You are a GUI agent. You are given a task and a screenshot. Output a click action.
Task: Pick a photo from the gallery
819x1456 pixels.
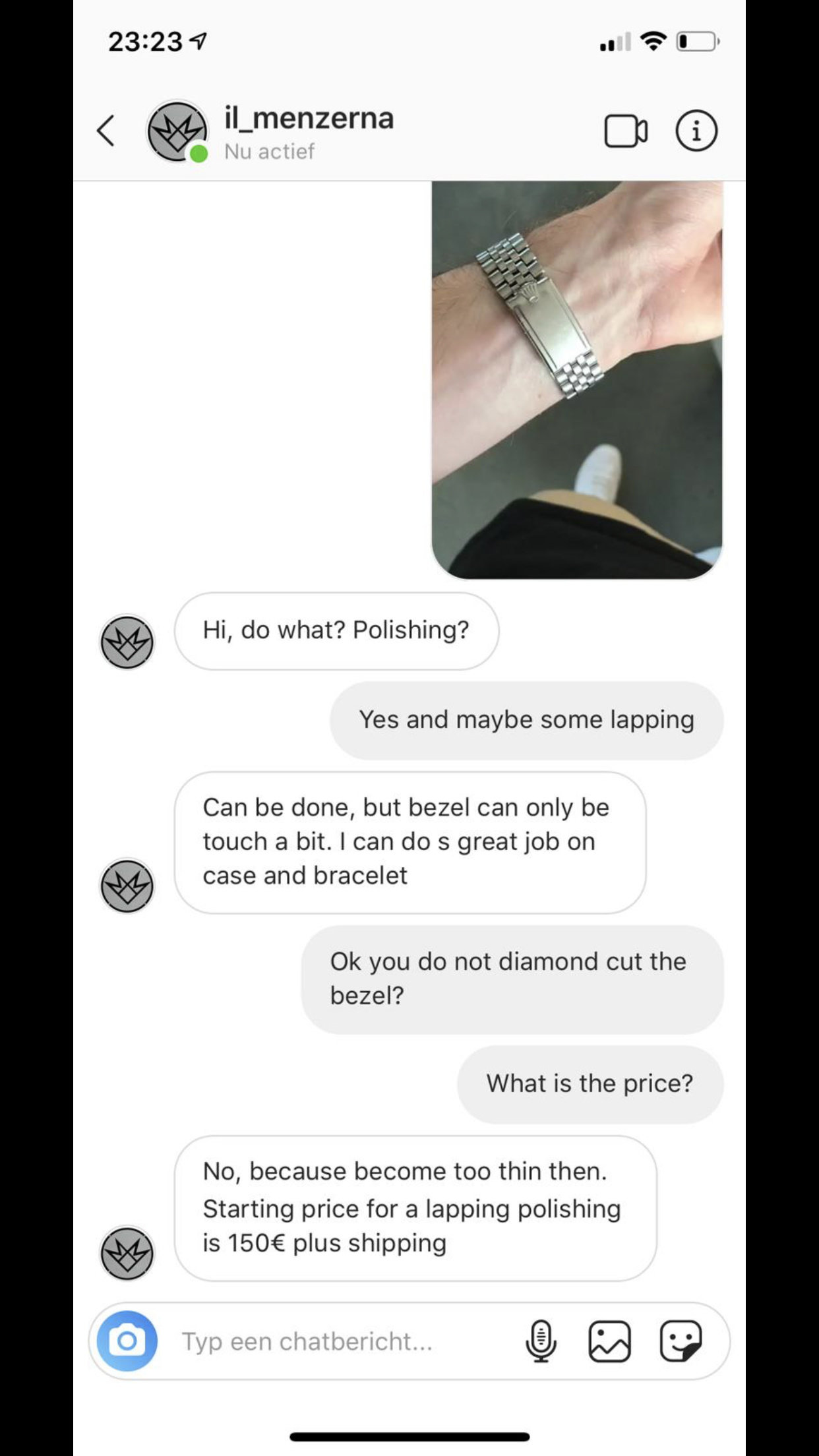[x=609, y=1341]
